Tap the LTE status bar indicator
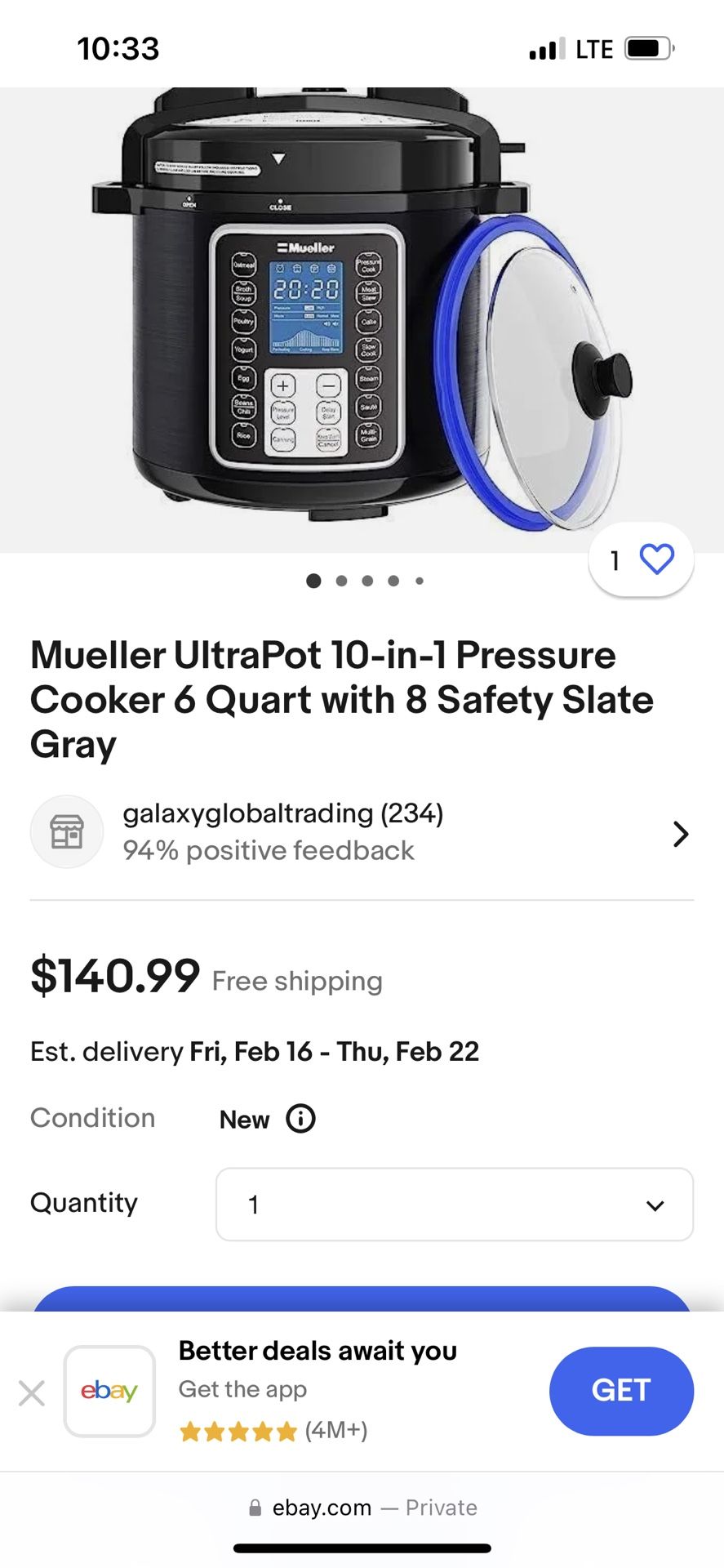Viewport: 724px width, 1568px height. [x=593, y=48]
